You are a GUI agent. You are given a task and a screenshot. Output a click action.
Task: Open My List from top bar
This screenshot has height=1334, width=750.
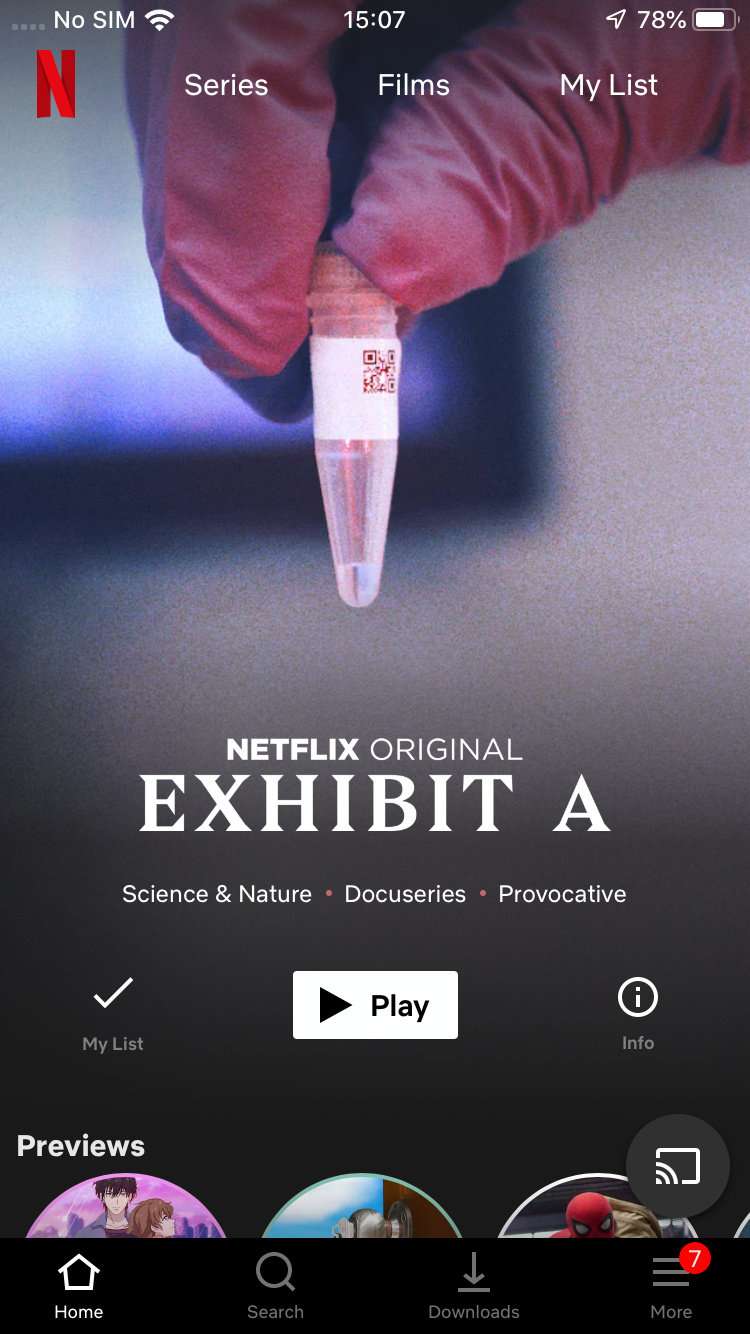coord(609,85)
